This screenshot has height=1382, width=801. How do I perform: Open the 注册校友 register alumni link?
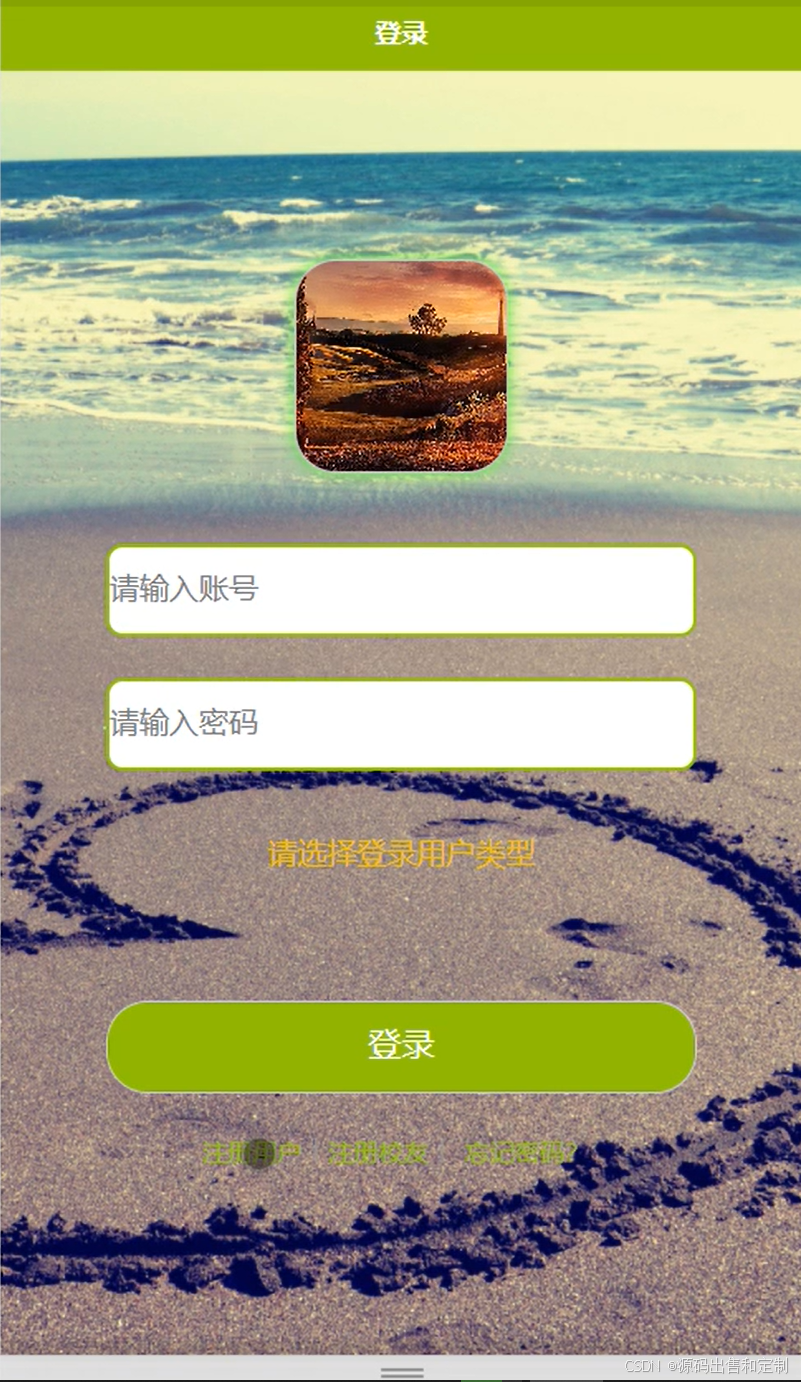pyautogui.click(x=378, y=1153)
